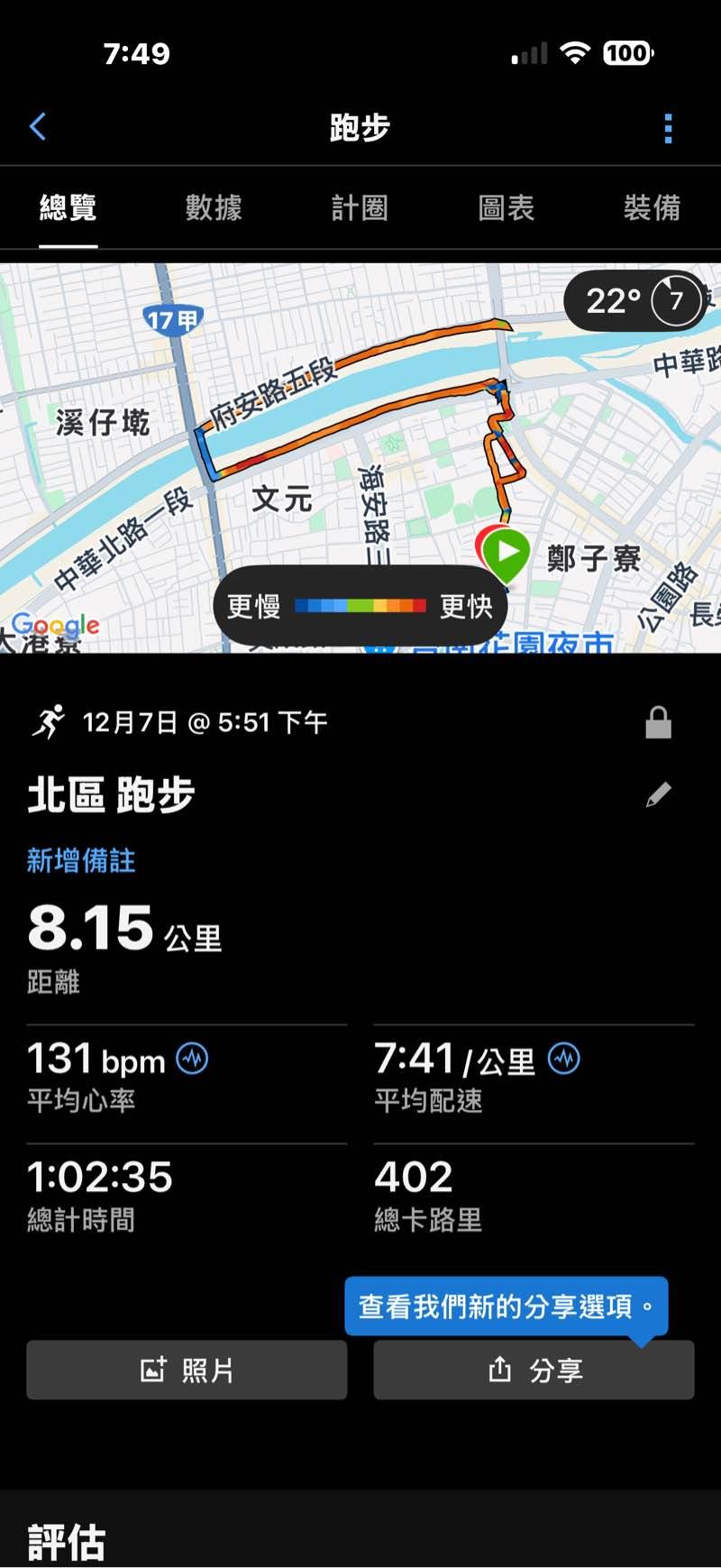Tap the info icon beside 131 bpm
Viewport: 721px width, 1568px height.
[x=192, y=1058]
